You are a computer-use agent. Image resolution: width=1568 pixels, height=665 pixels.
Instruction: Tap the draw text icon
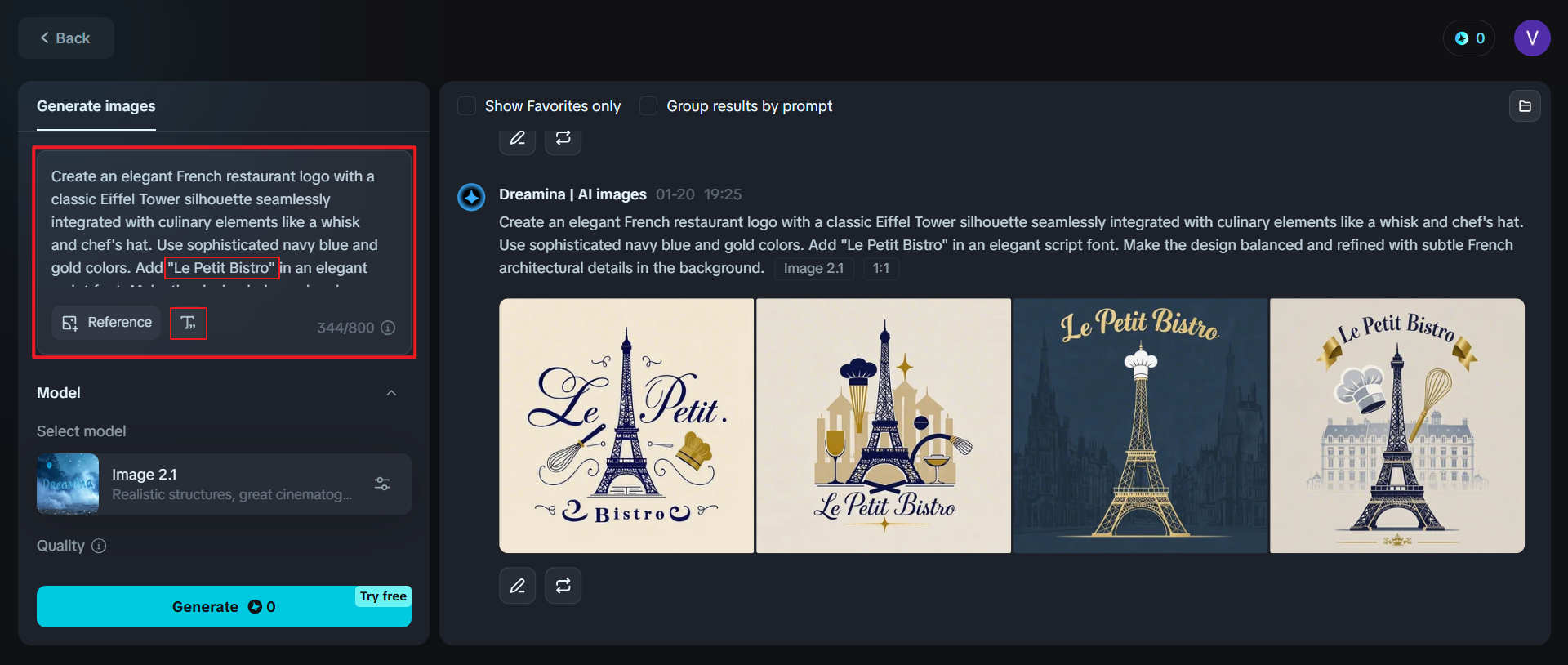pyautogui.click(x=189, y=324)
